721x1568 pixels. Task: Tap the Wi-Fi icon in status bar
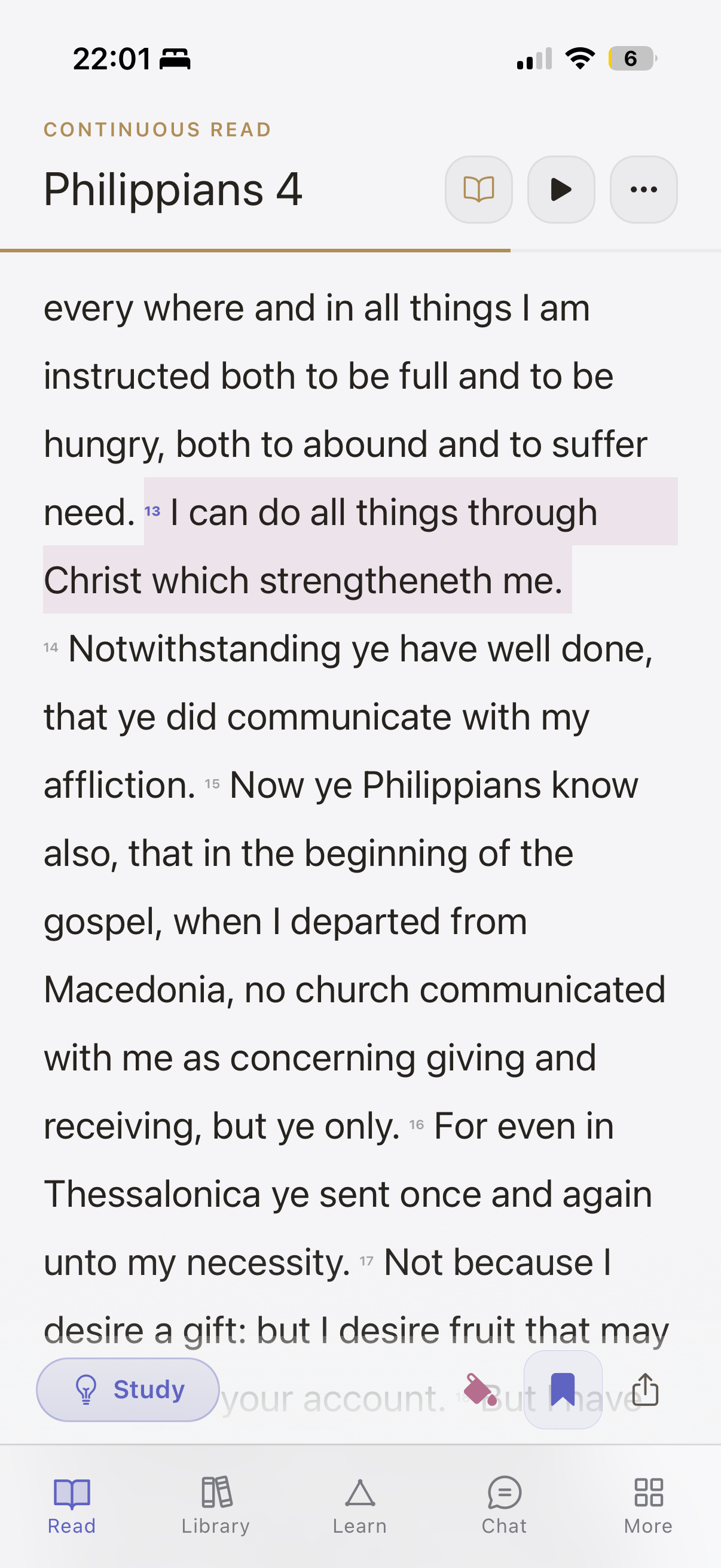click(580, 58)
